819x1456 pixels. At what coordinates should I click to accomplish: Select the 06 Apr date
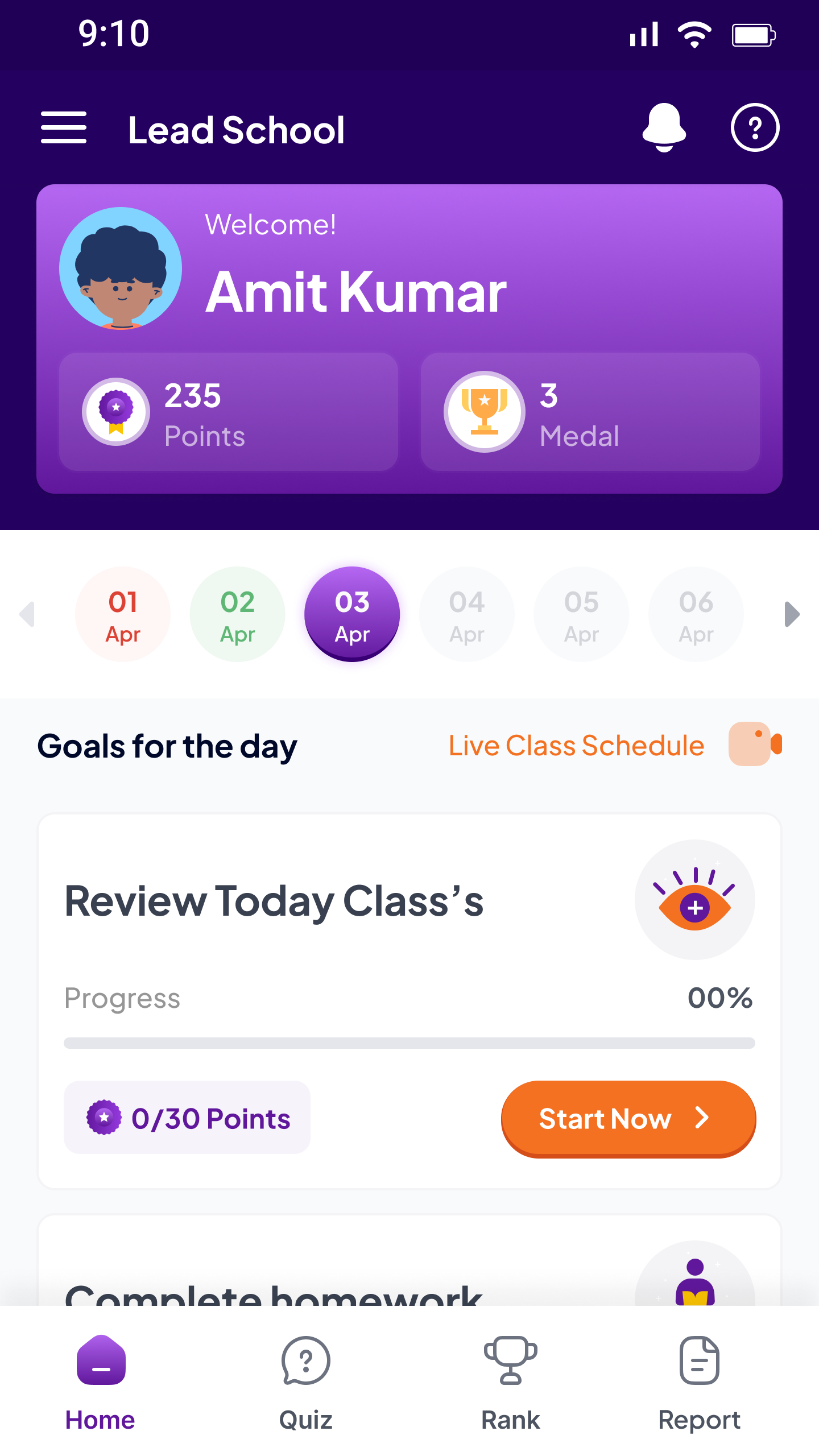696,614
